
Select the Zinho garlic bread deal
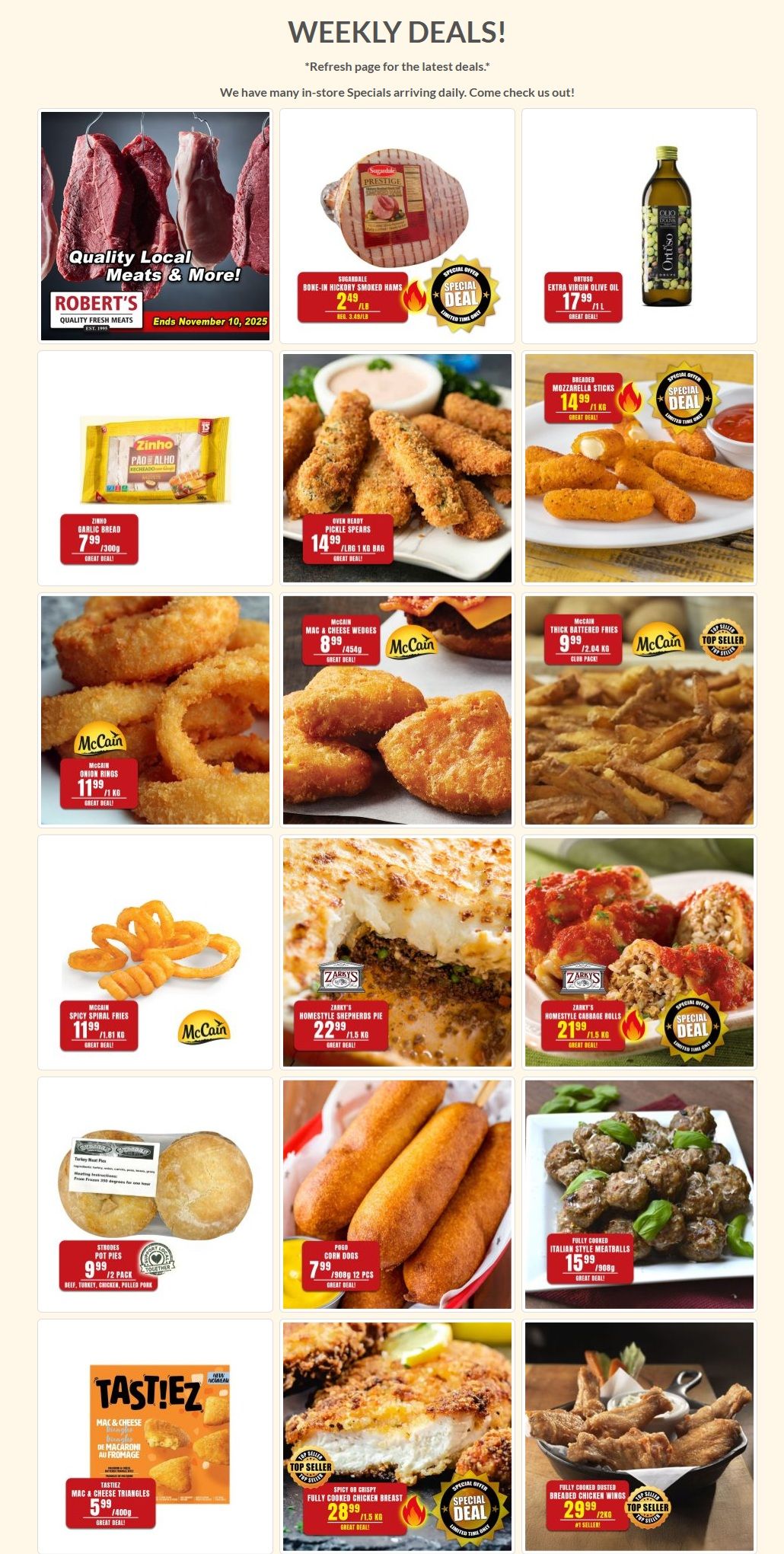pyautogui.click(x=155, y=468)
